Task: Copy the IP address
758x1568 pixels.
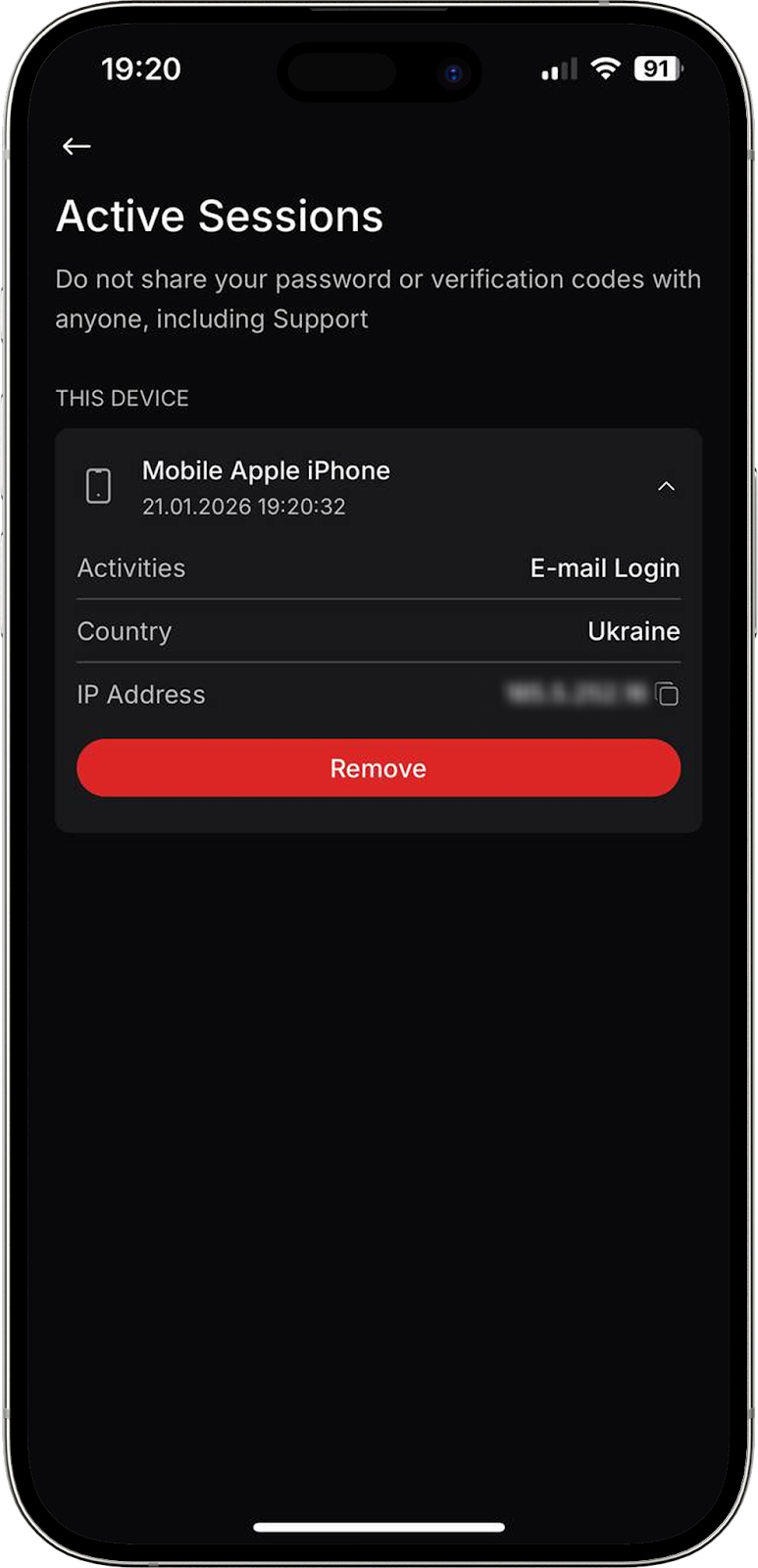Action: (667, 694)
